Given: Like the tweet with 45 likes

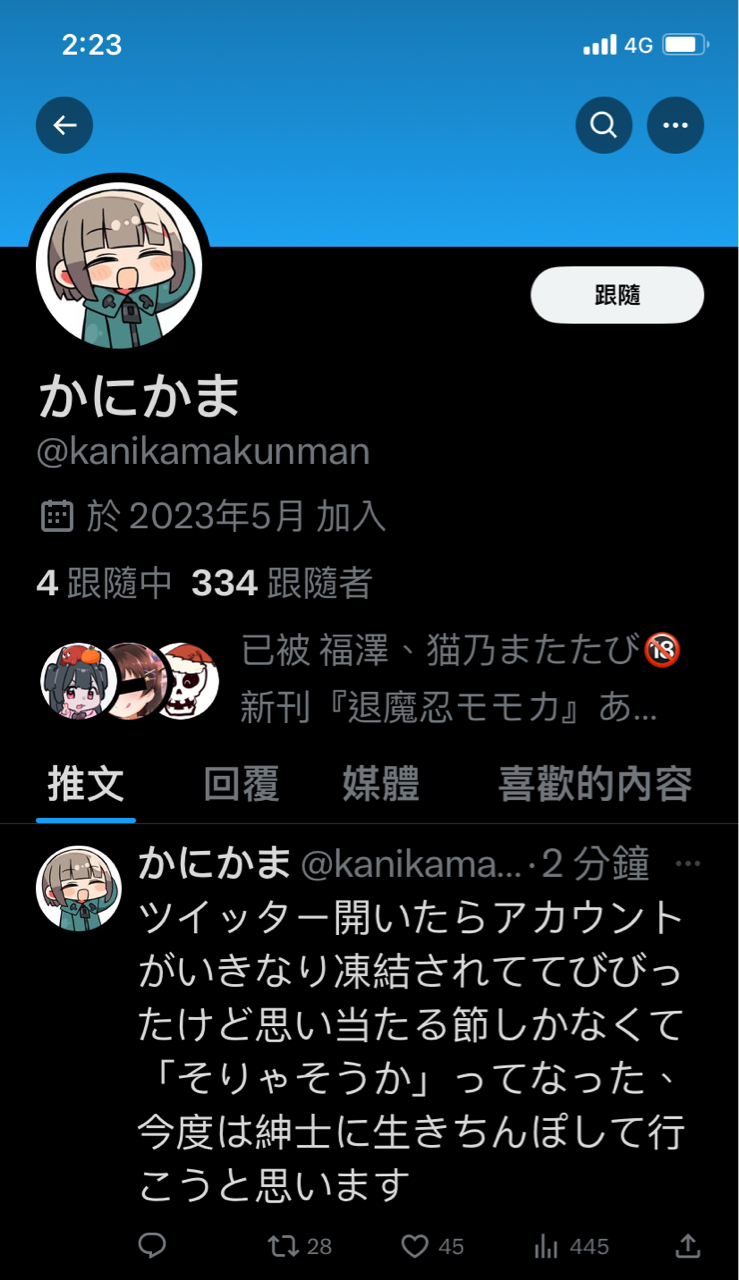Looking at the screenshot, I should (431, 1246).
